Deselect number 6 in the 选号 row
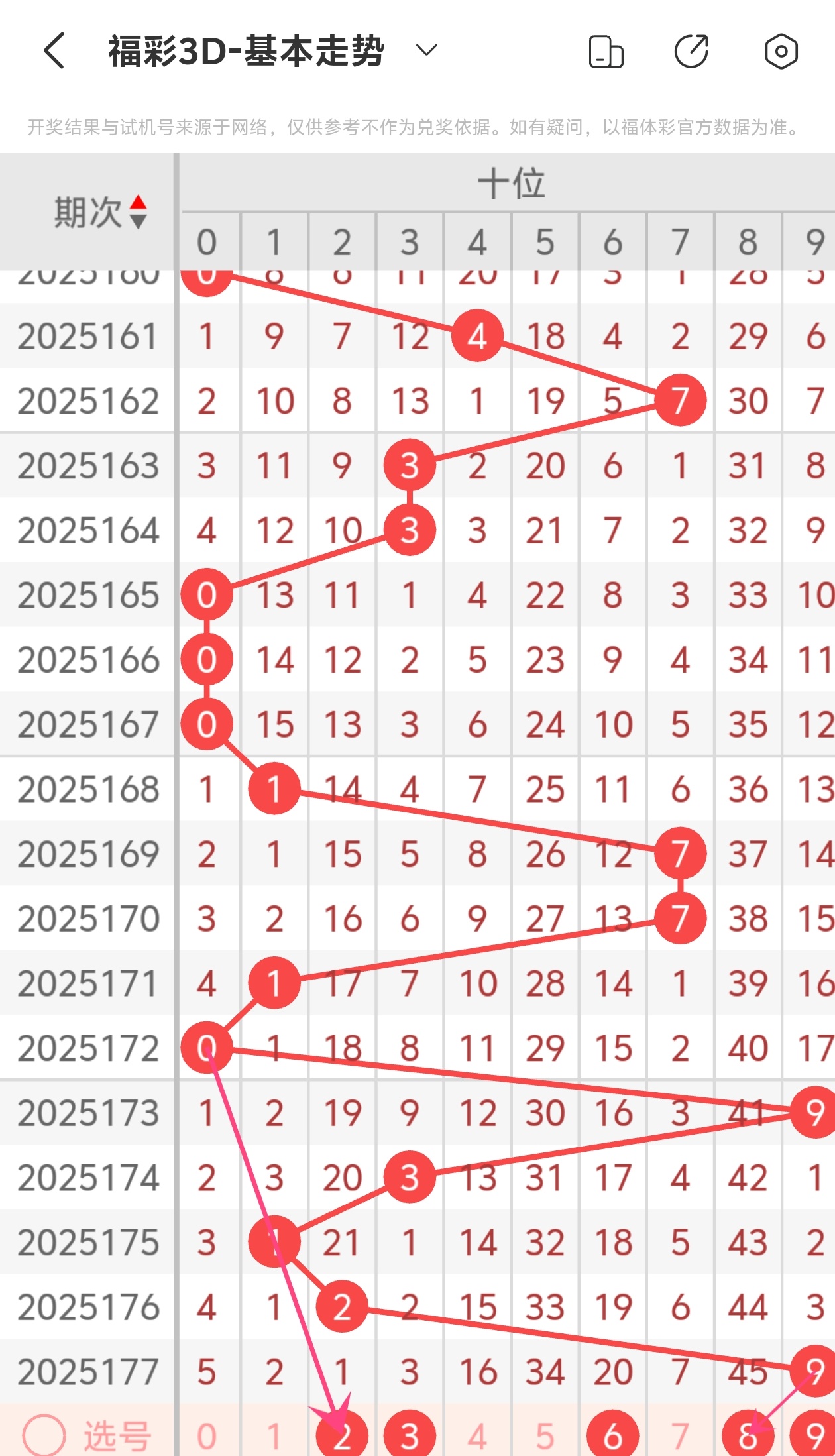Viewport: 835px width, 1456px height. [612, 1435]
